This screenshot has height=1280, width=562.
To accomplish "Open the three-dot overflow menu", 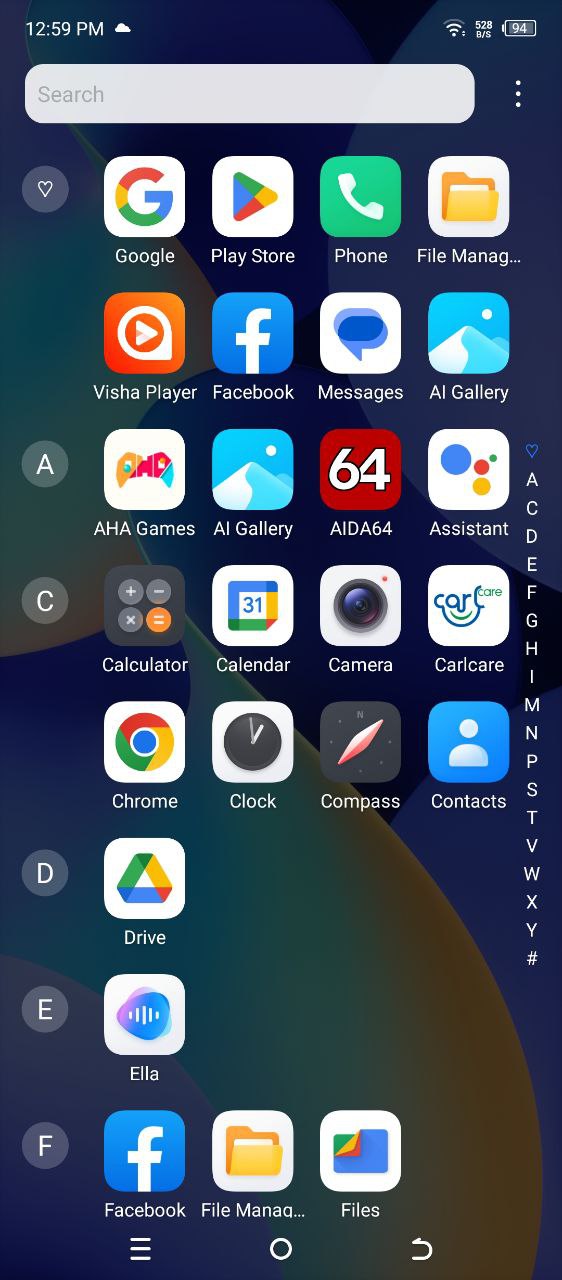I will point(518,94).
